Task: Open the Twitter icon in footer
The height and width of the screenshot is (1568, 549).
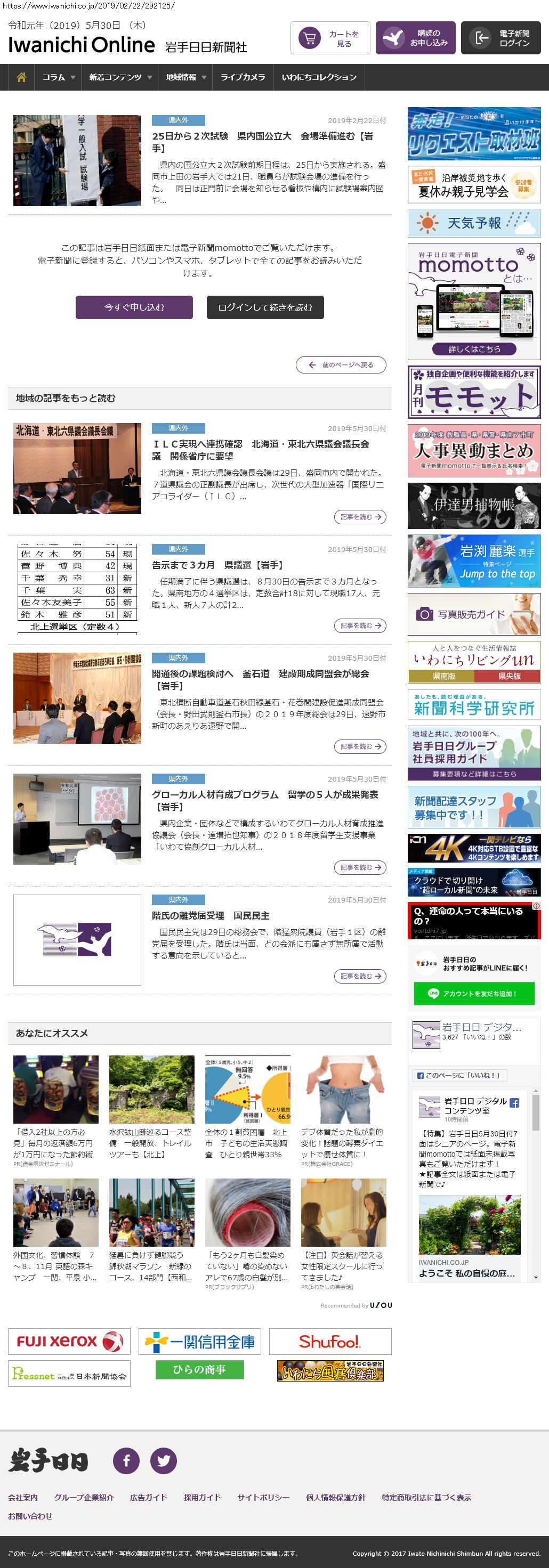Action: pos(164,1460)
